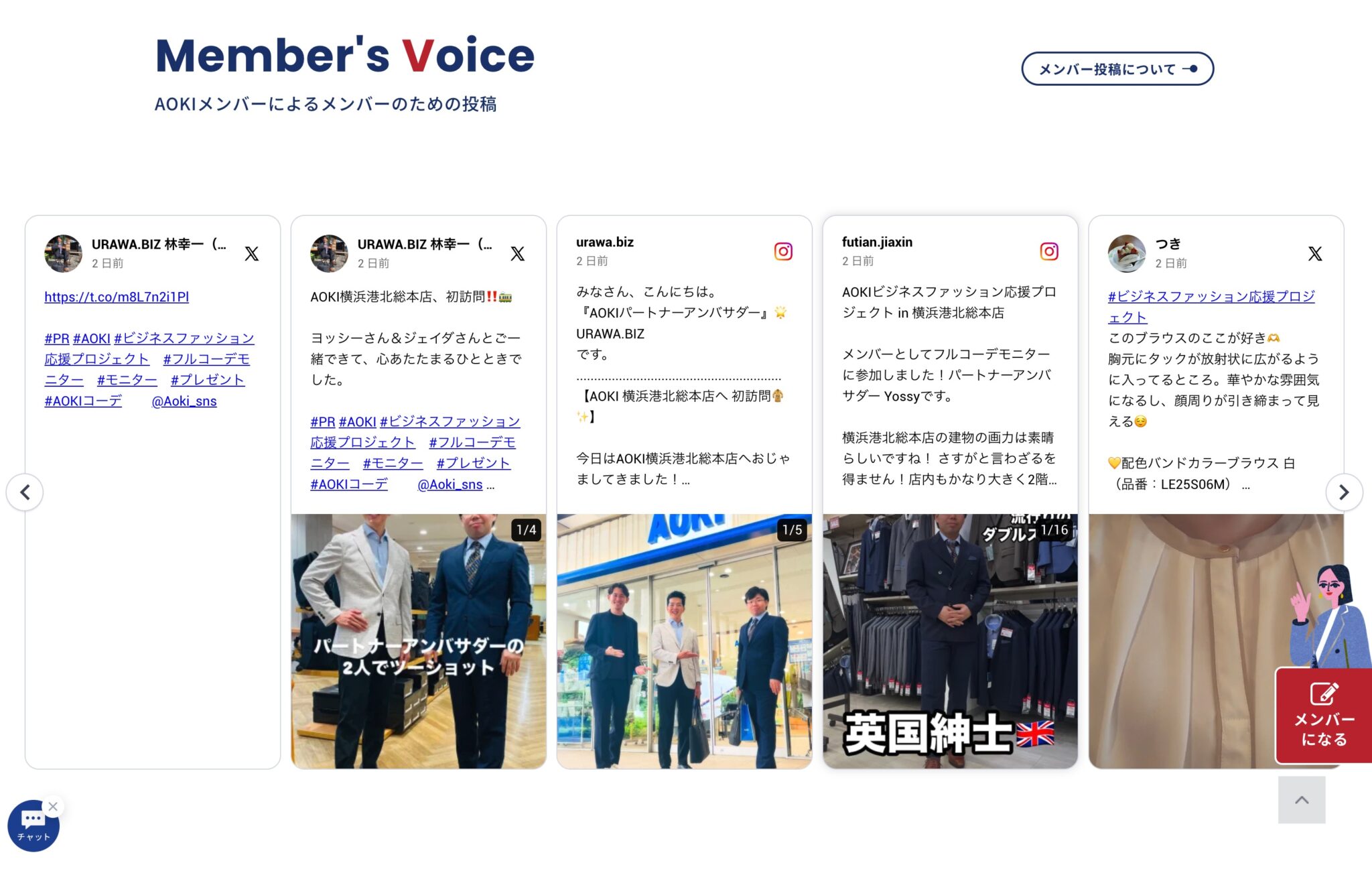Open the パートナーアンバサダー two-shot photo
The image size is (1372, 869).
418,641
